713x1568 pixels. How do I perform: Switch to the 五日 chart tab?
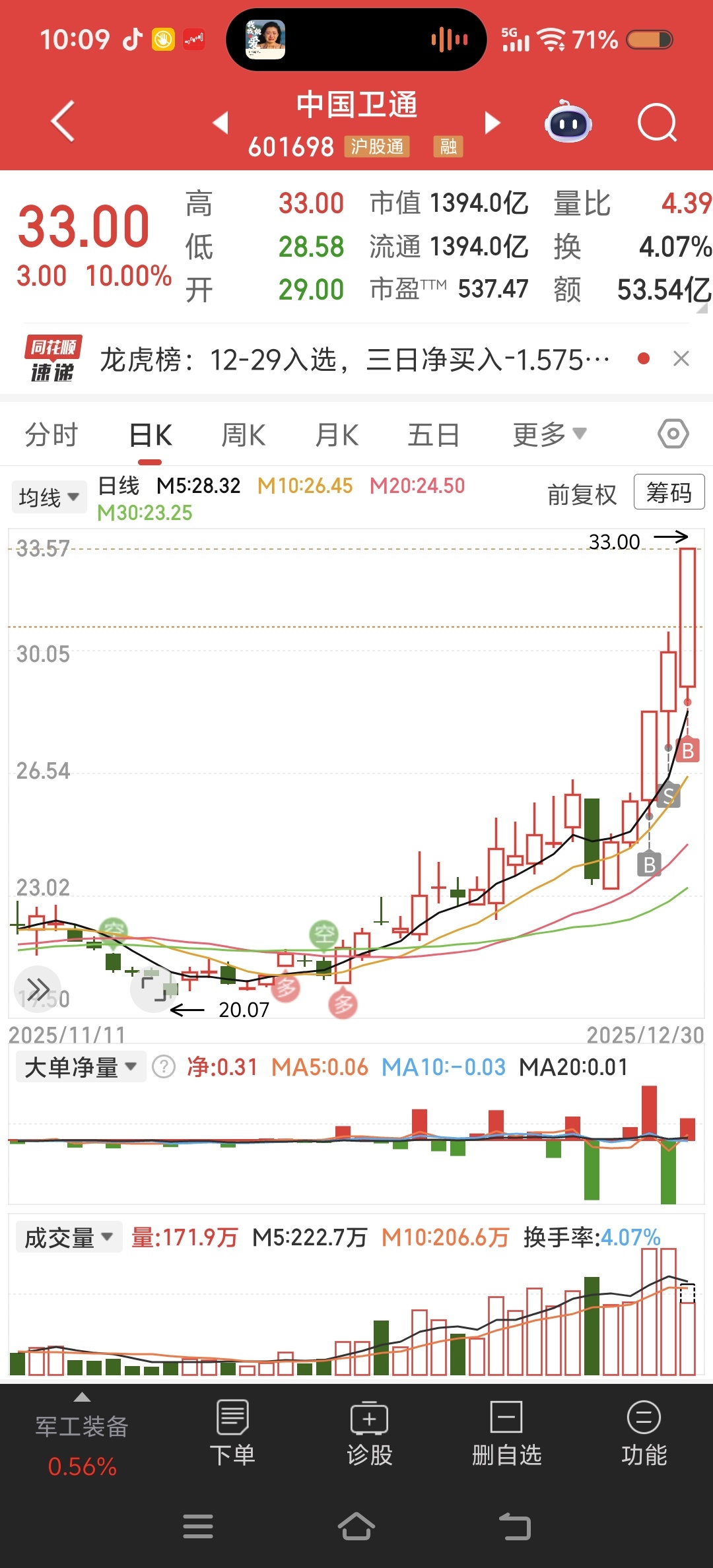coord(433,435)
